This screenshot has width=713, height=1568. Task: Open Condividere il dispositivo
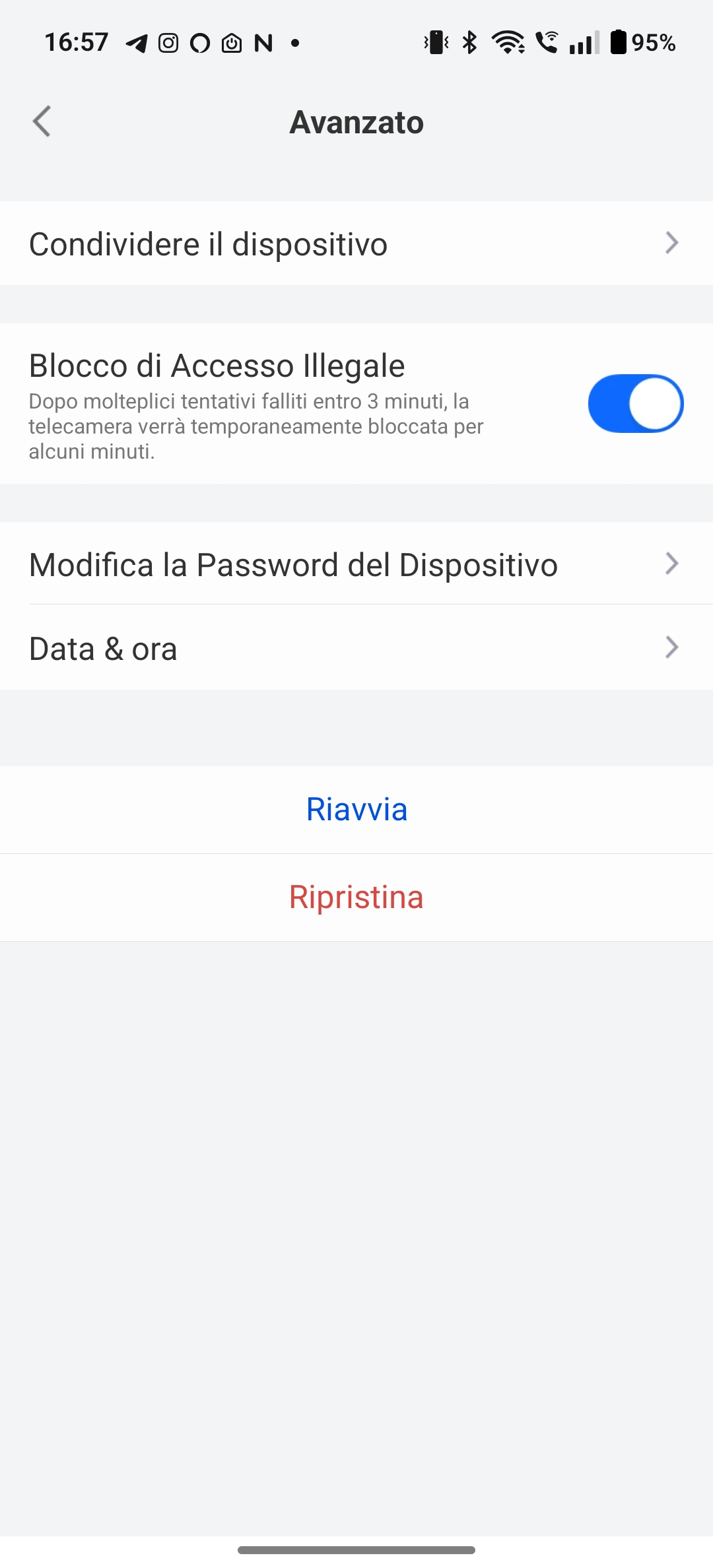coord(356,244)
